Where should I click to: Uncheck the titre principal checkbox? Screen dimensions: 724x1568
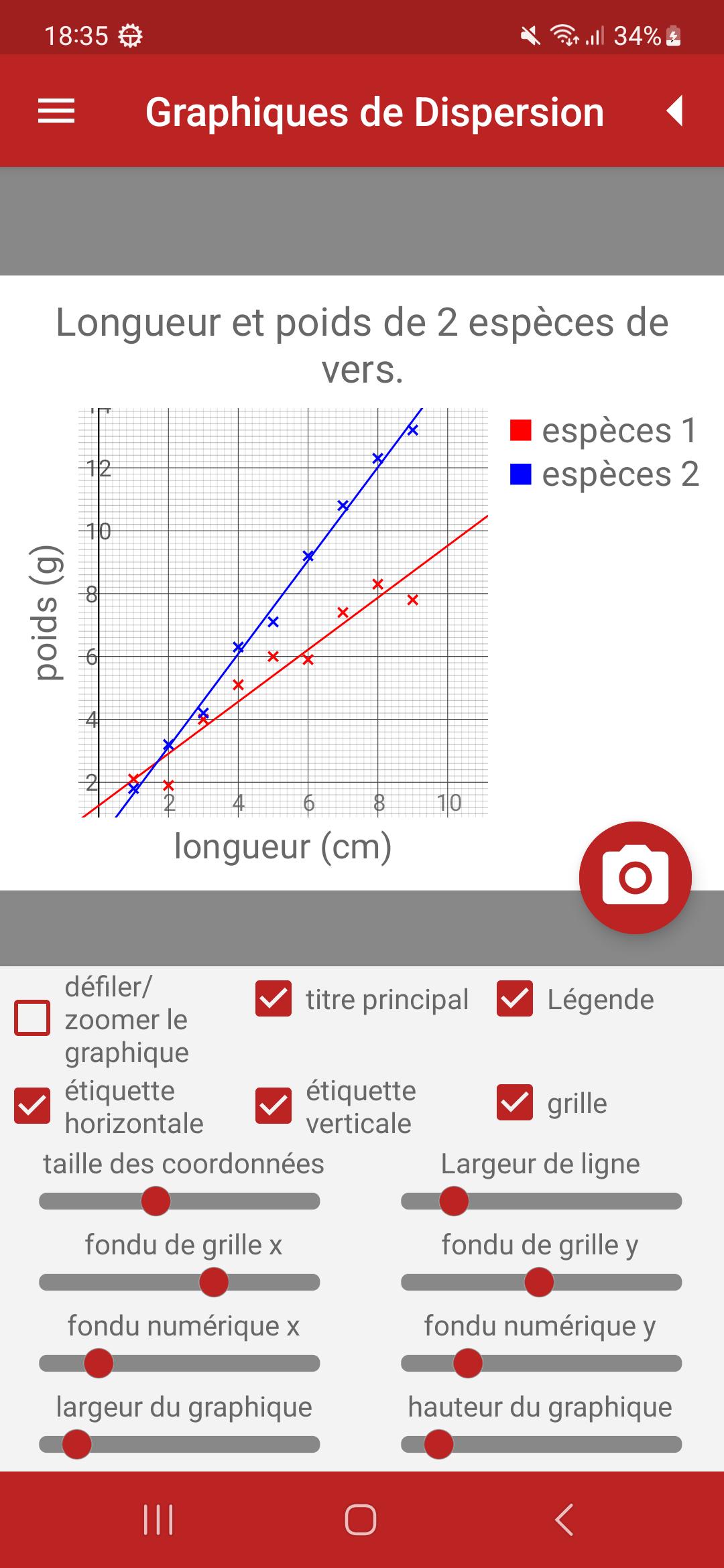[x=274, y=998]
